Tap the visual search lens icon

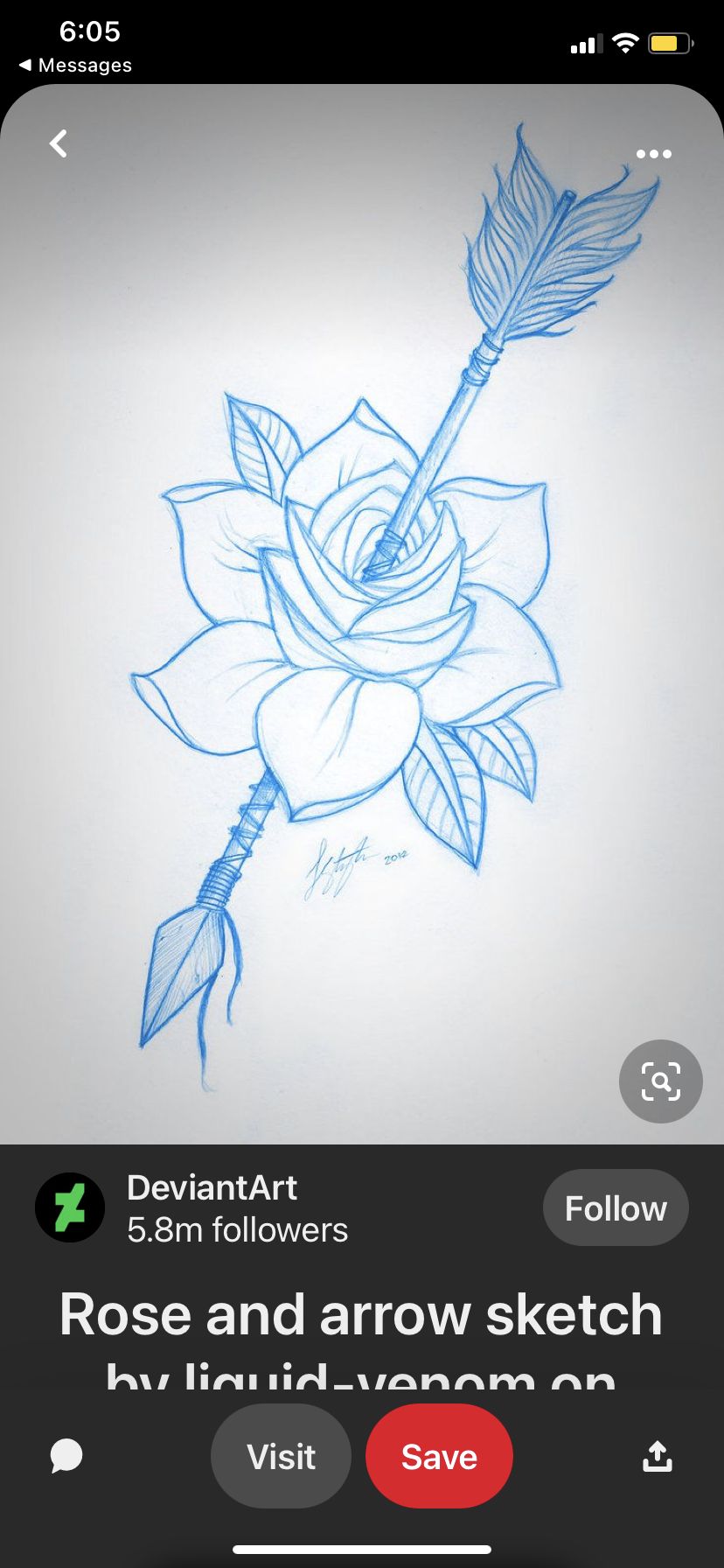point(661,1081)
